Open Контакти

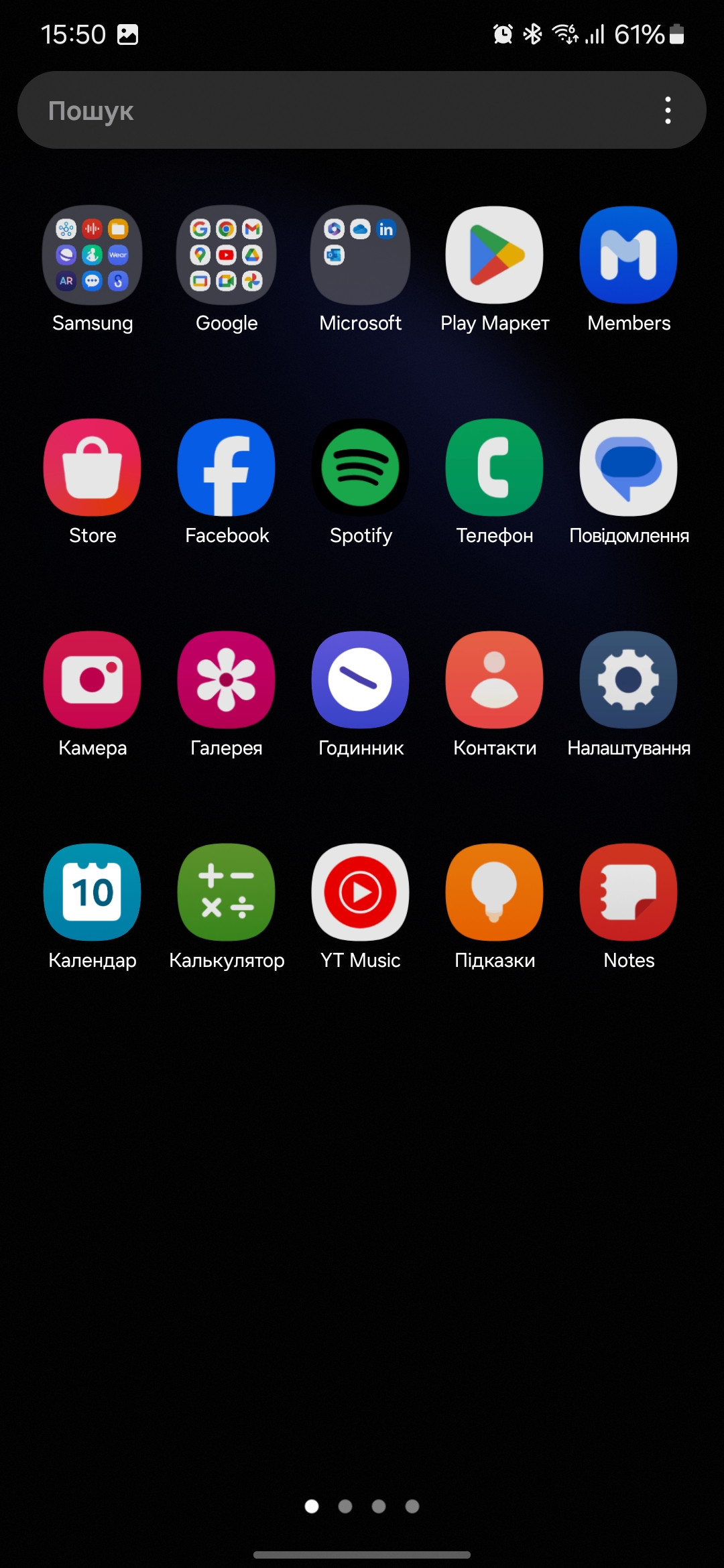[x=495, y=680]
